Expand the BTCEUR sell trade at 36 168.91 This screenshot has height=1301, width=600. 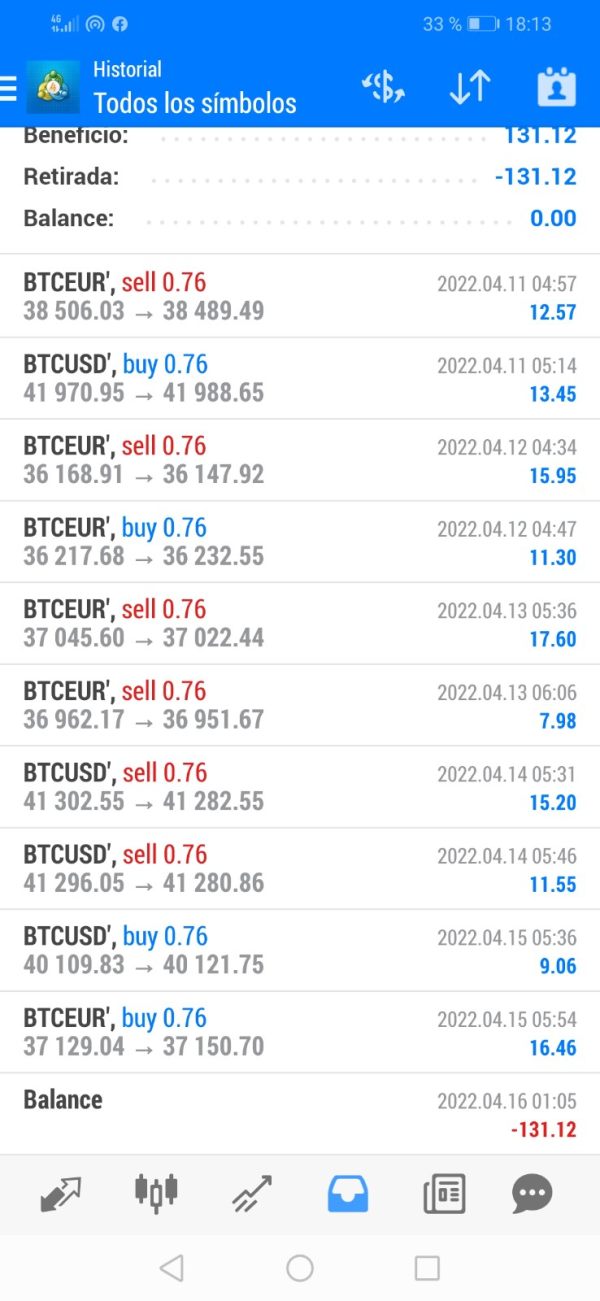[x=300, y=460]
